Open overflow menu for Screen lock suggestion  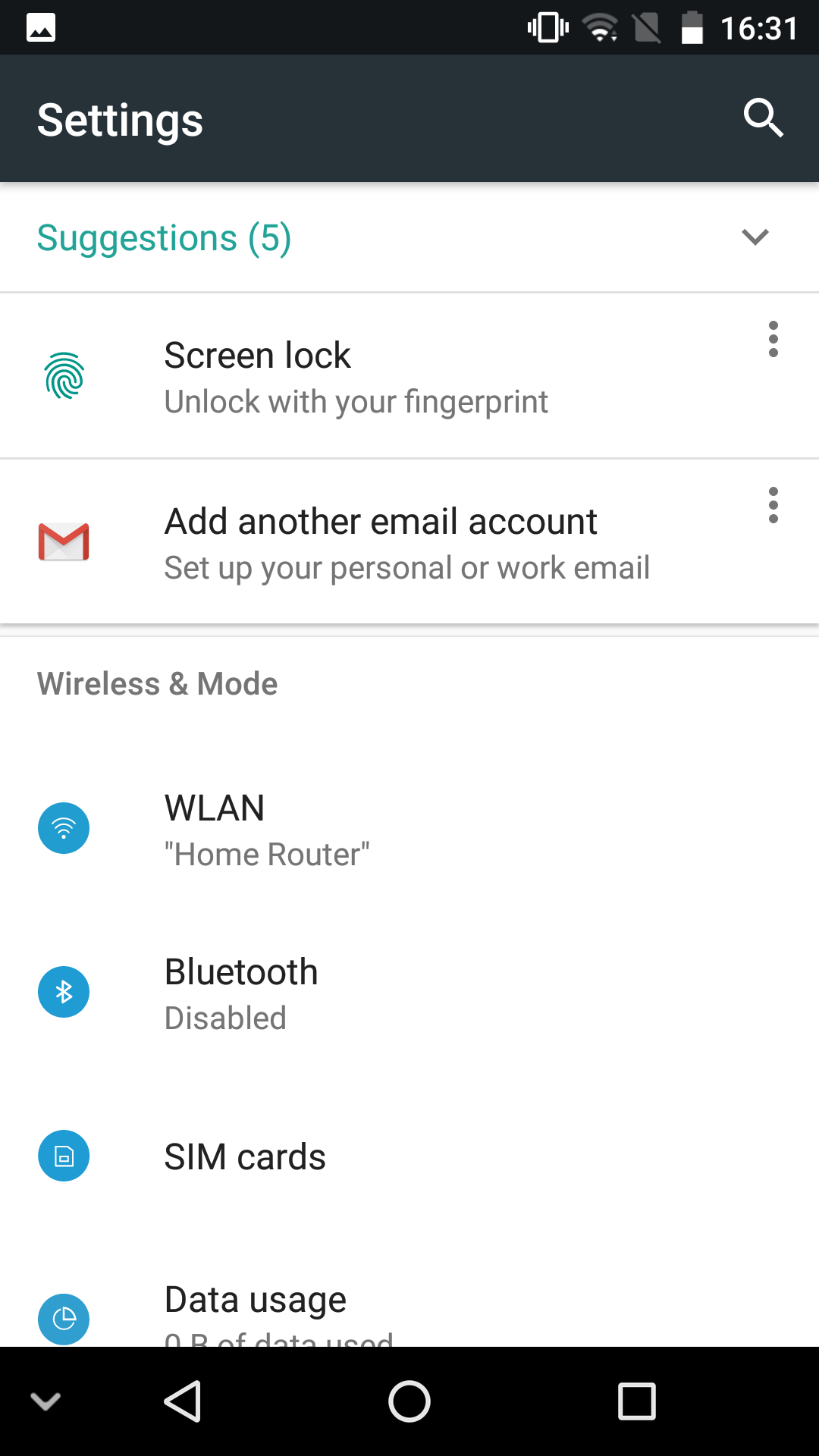pos(773,339)
